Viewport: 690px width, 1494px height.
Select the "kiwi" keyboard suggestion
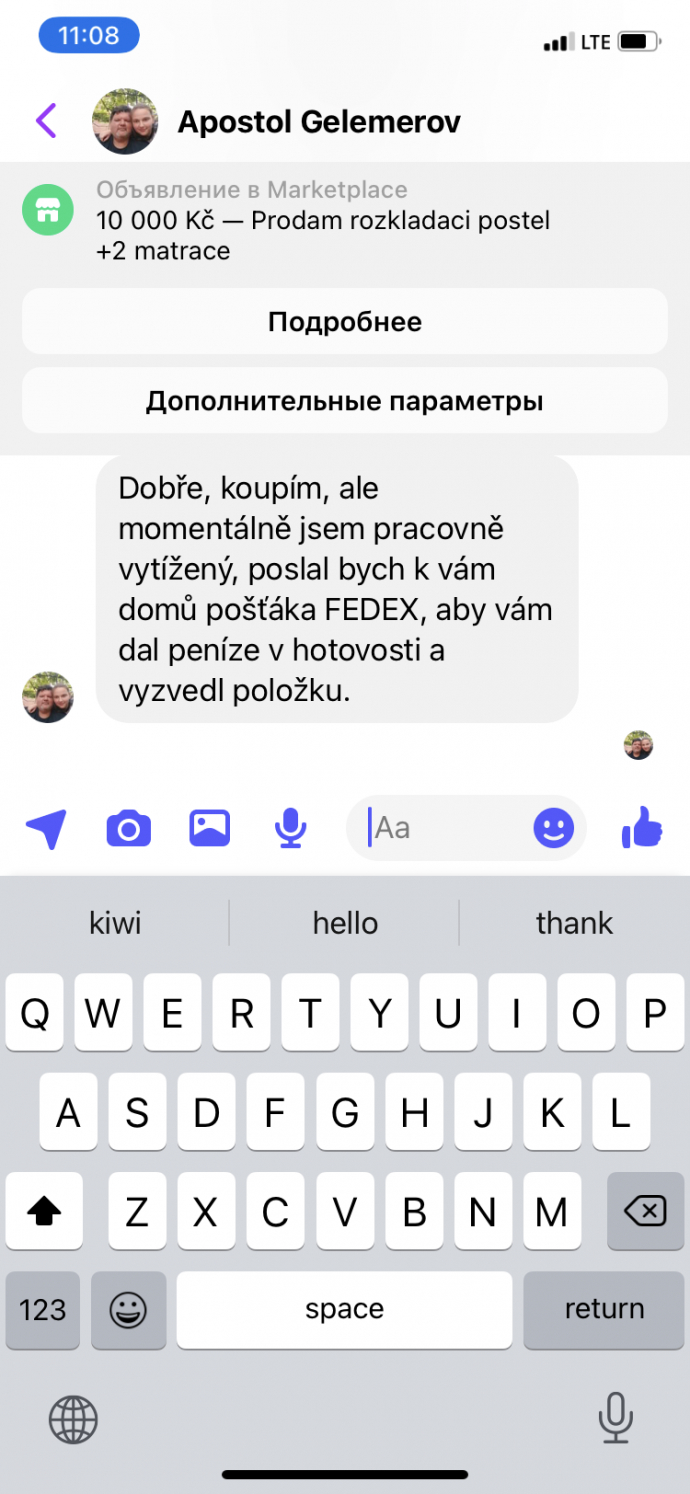click(115, 922)
